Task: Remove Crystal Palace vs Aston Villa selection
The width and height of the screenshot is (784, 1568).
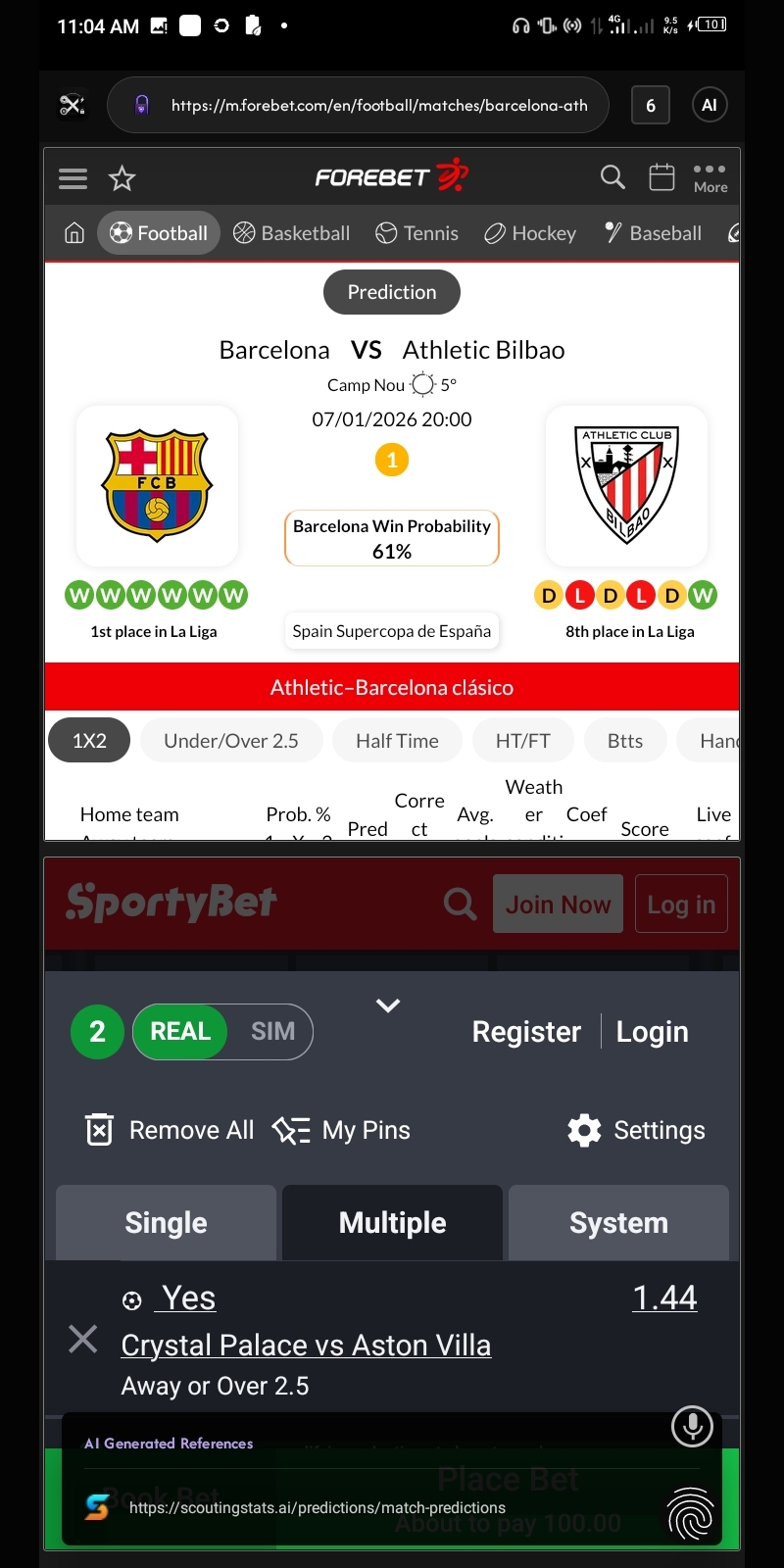Action: click(x=83, y=1339)
